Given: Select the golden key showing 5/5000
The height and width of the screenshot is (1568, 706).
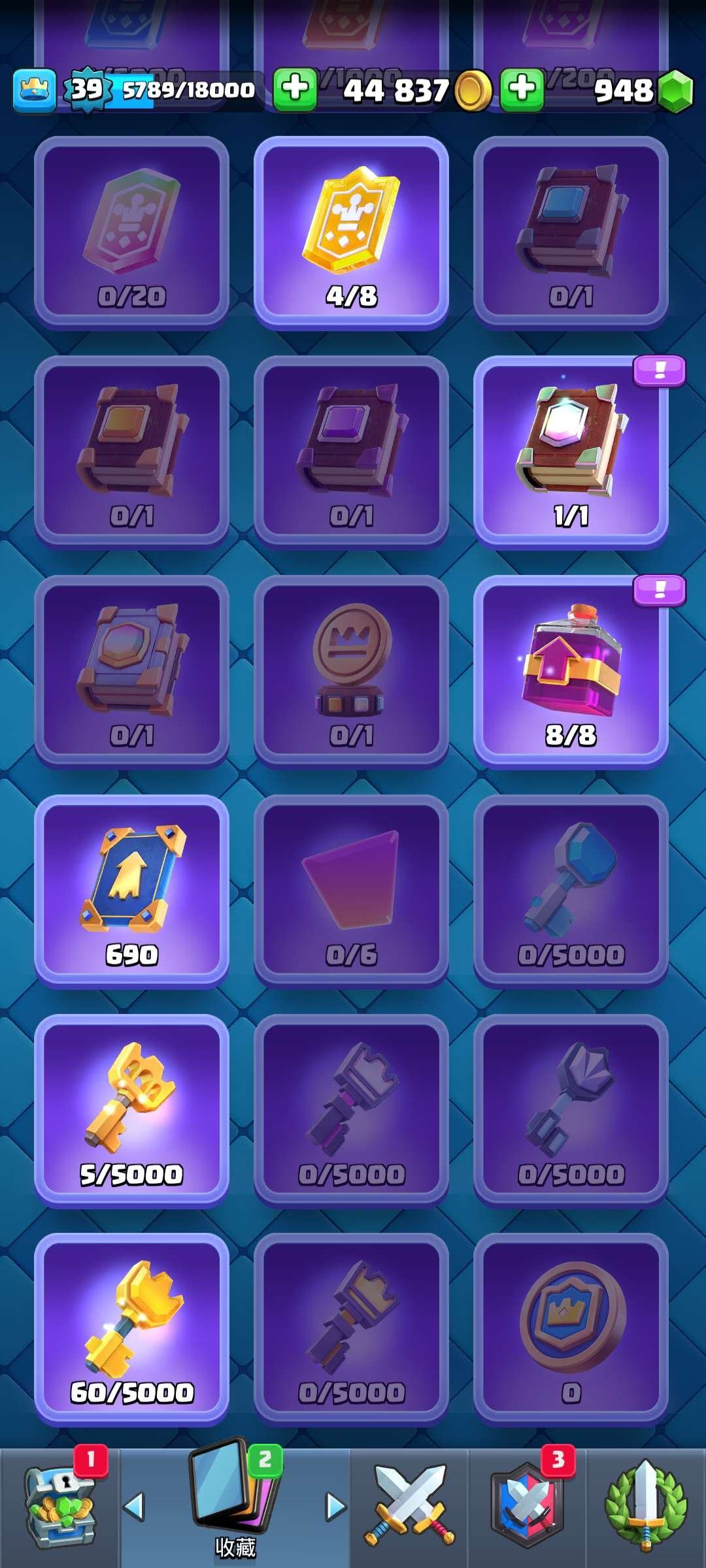Looking at the screenshot, I should point(131,1110).
